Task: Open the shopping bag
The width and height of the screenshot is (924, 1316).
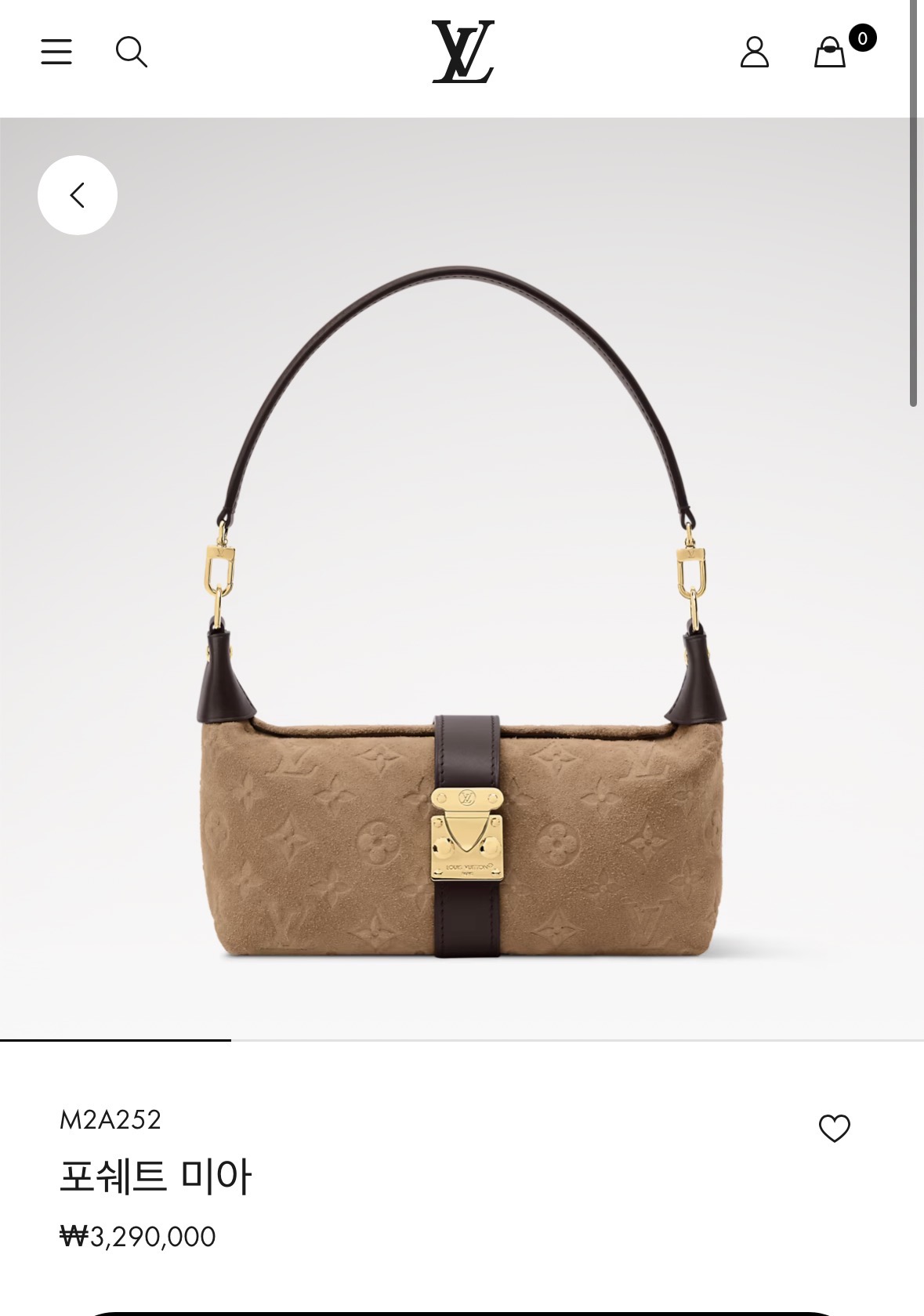Action: [x=830, y=53]
